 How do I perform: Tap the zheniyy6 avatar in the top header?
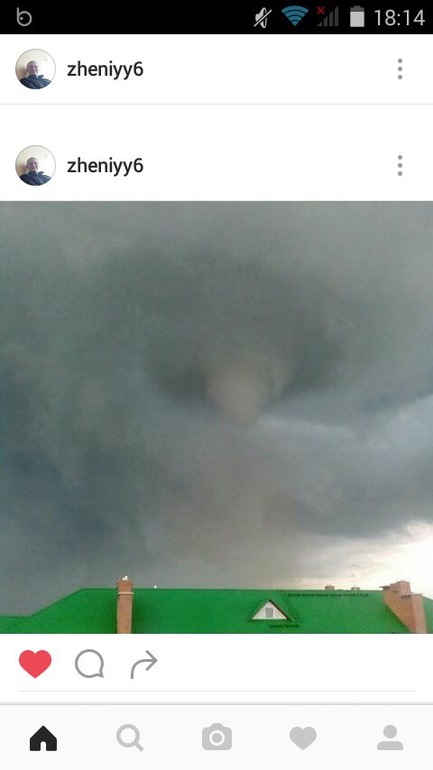click(35, 69)
